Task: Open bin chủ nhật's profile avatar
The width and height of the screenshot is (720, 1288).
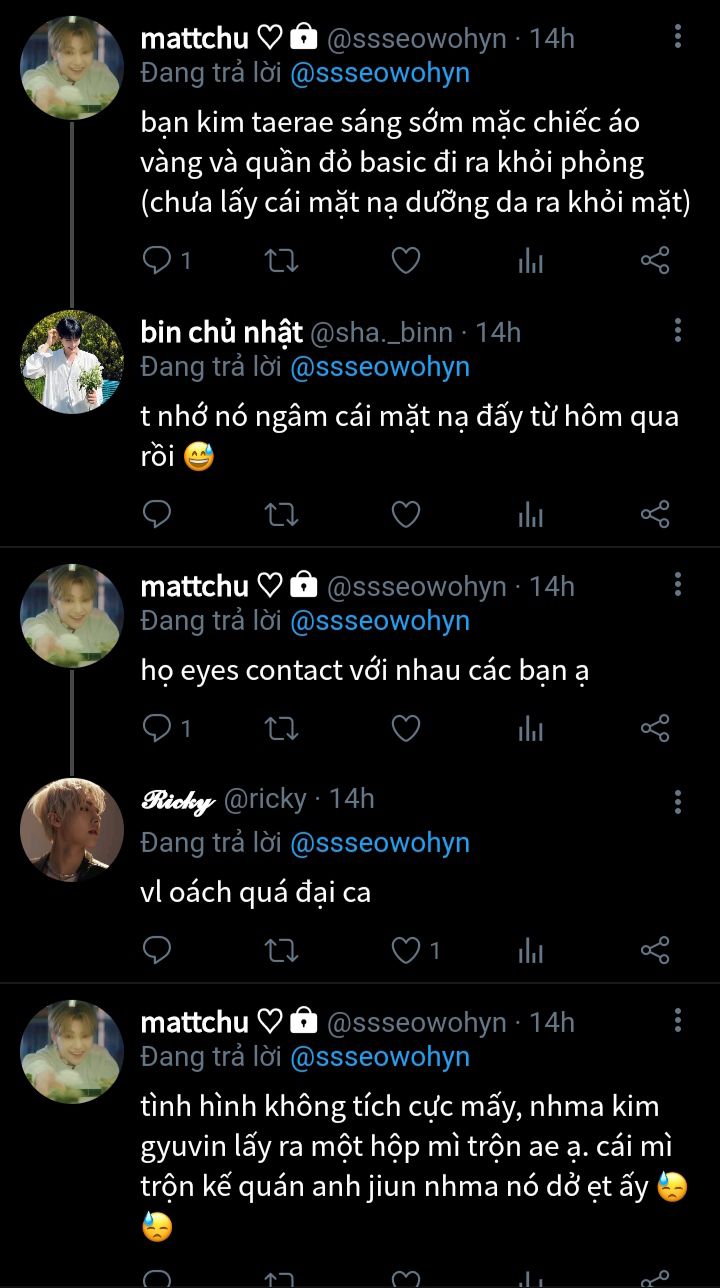Action: click(72, 362)
